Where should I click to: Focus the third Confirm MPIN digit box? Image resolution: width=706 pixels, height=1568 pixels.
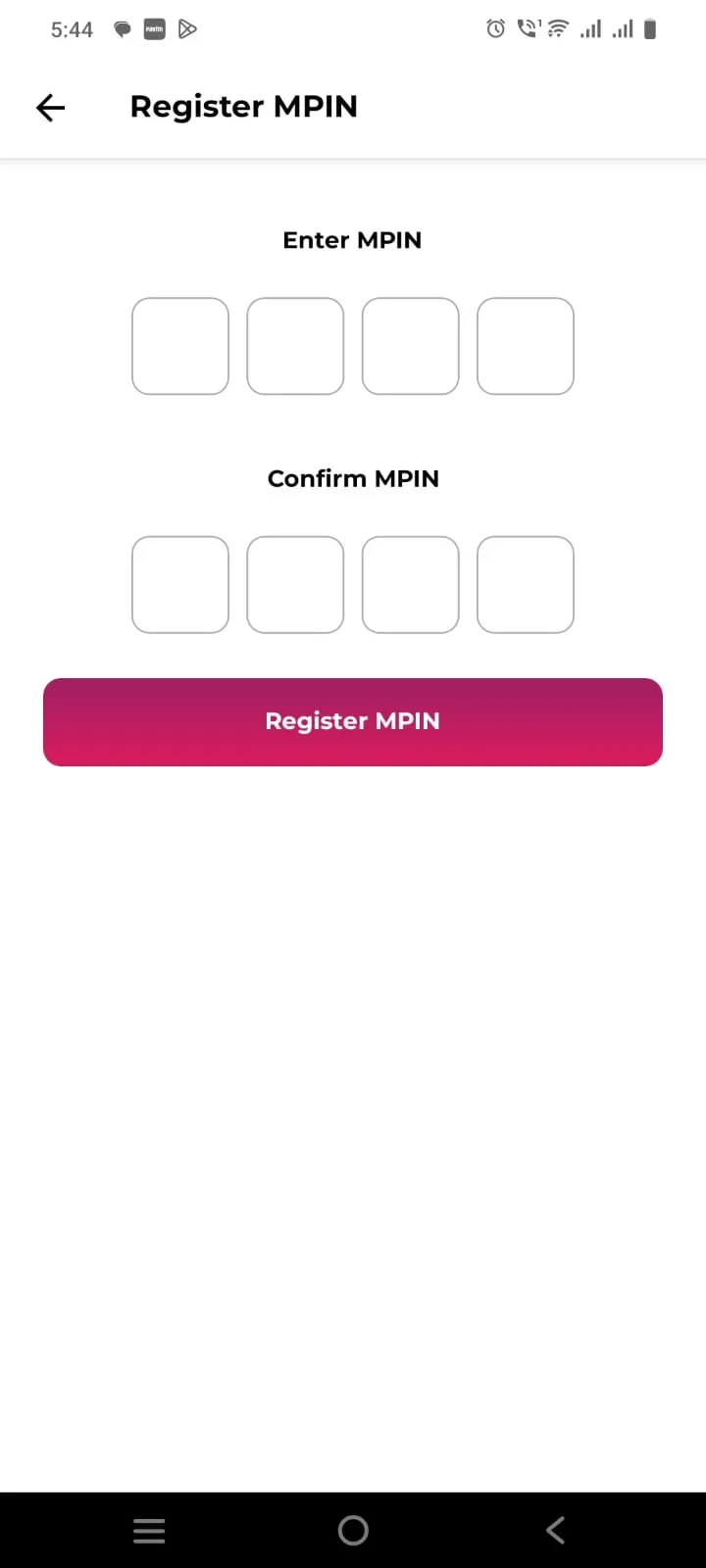pos(411,584)
